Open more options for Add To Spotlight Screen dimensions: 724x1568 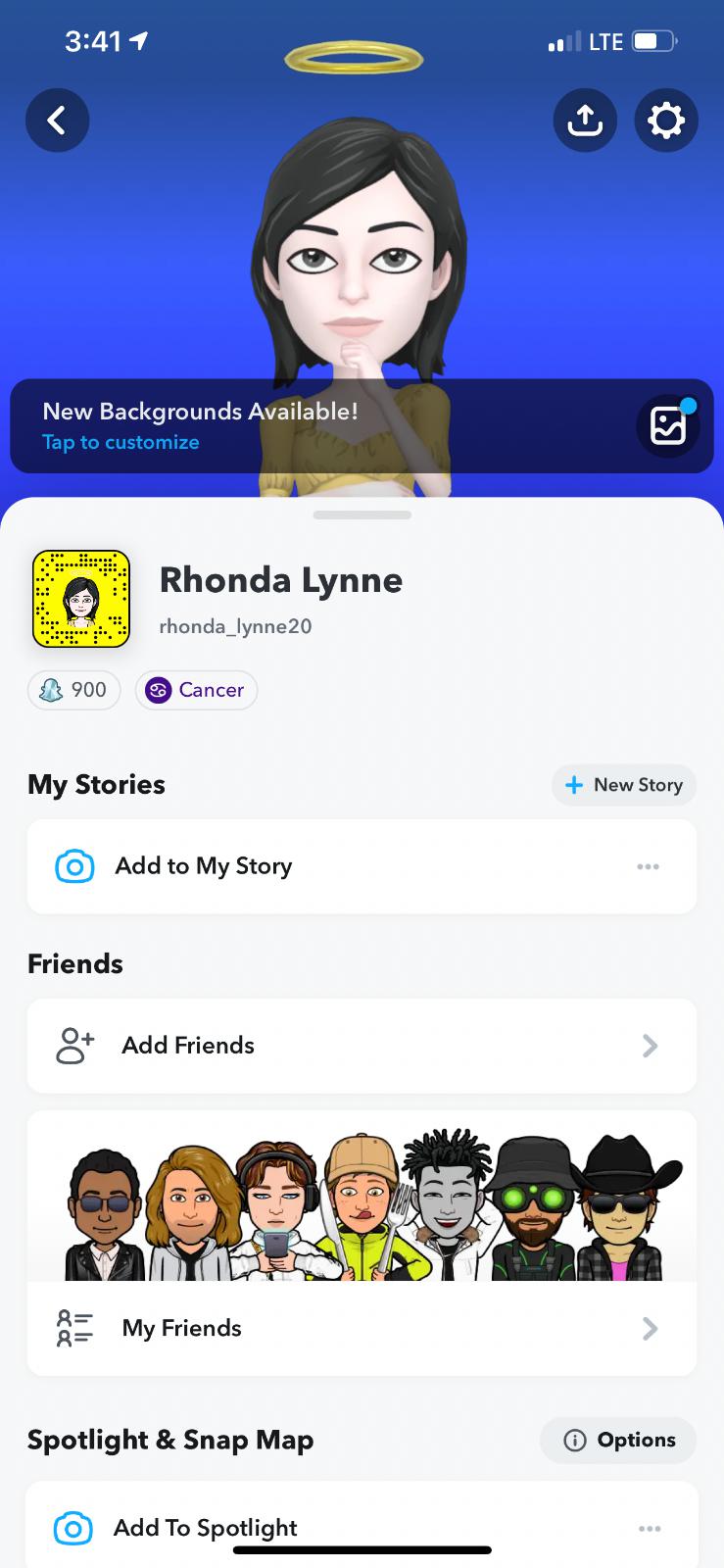pos(649,1528)
